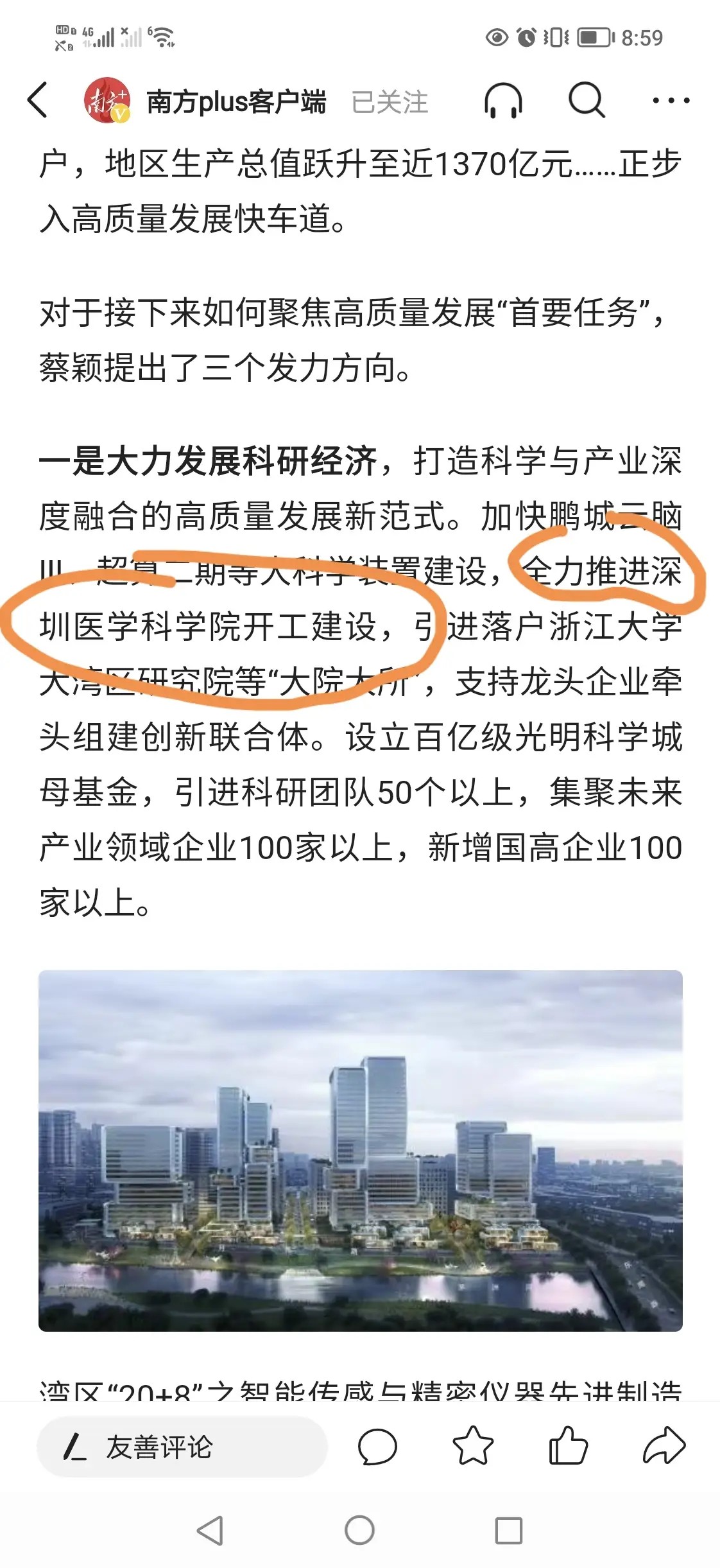Tap the system home button
The height and width of the screenshot is (1568, 720).
point(359,1530)
